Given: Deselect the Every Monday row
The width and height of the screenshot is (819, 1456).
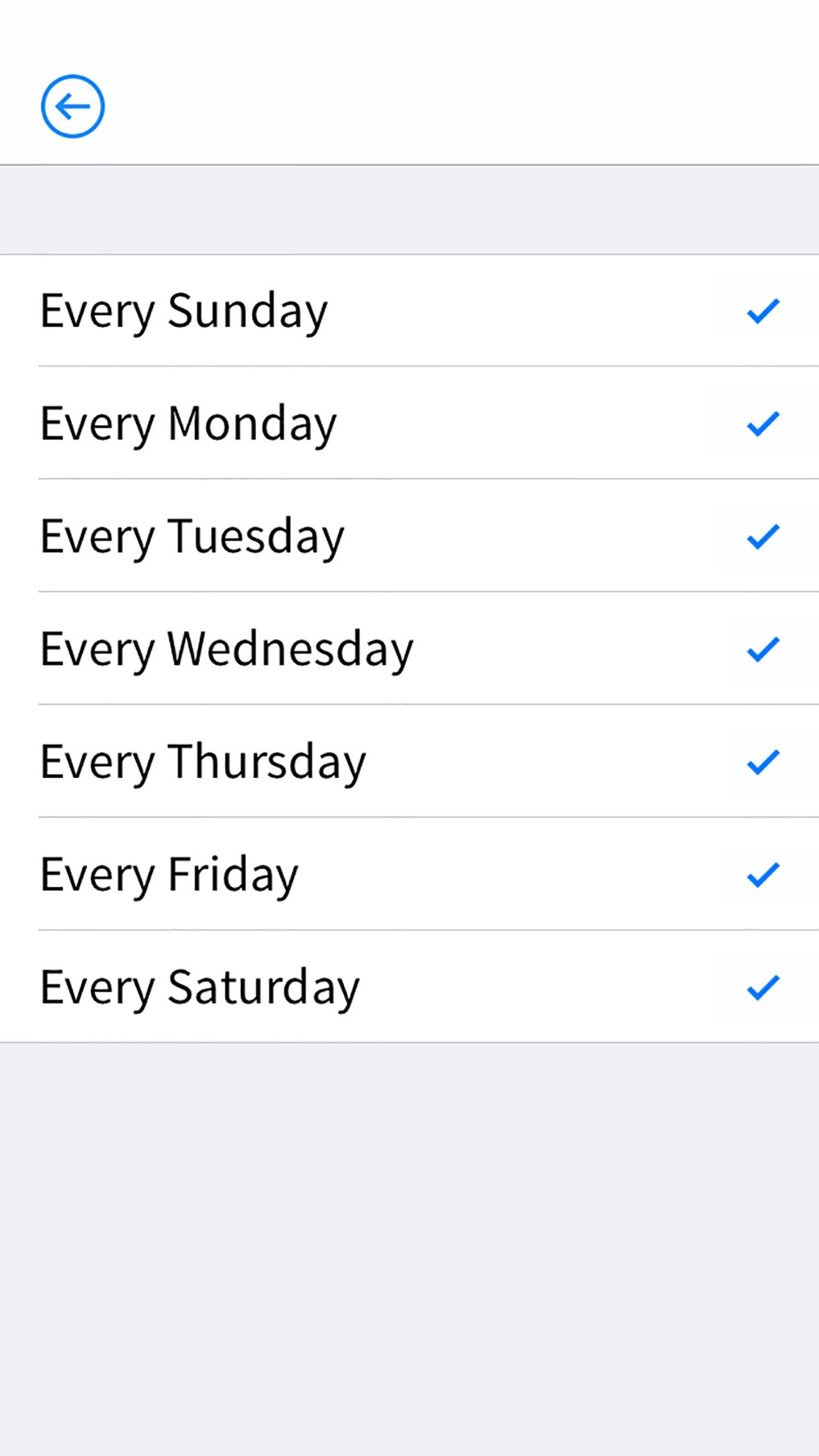Looking at the screenshot, I should click(x=409, y=423).
